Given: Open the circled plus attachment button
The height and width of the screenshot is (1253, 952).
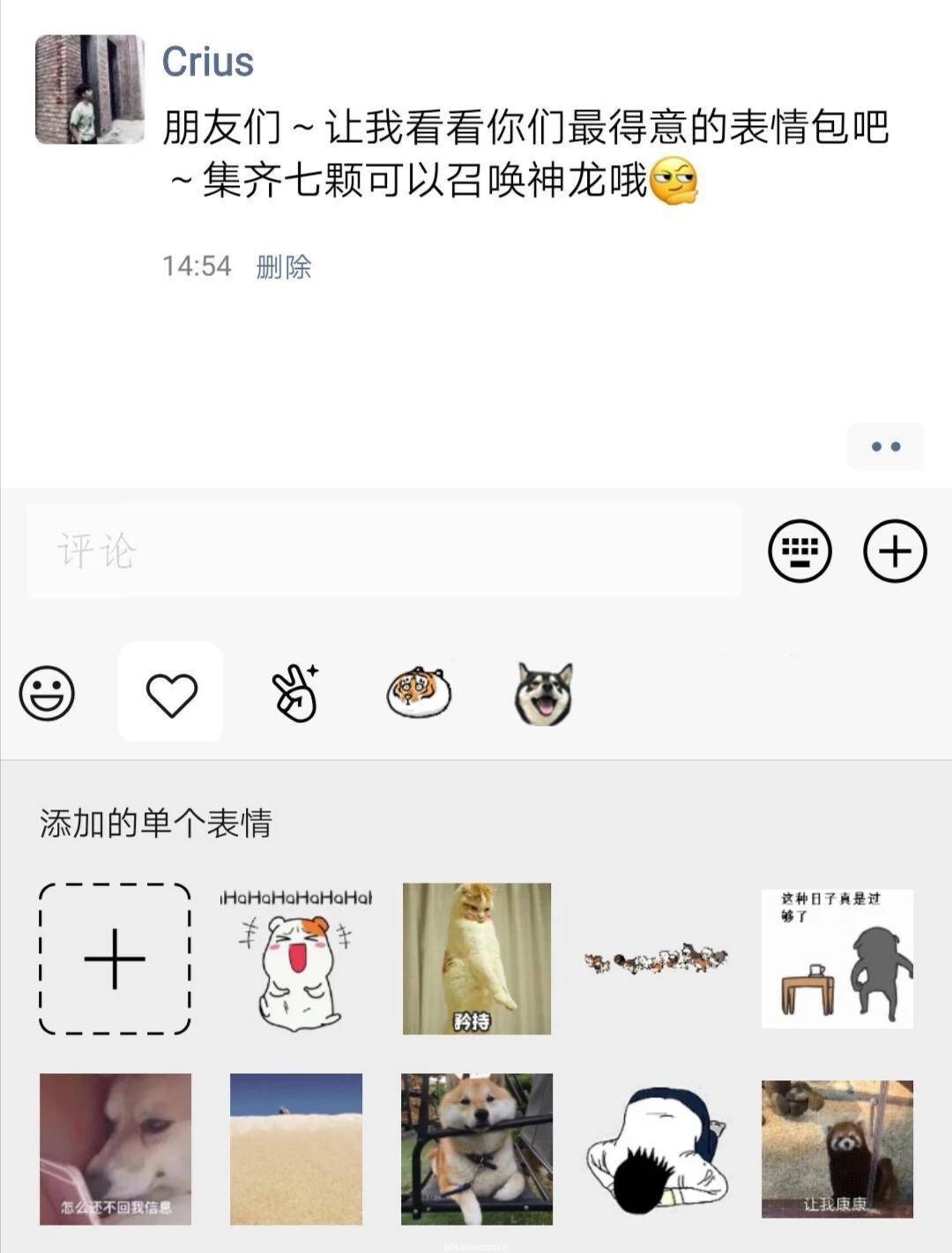Looking at the screenshot, I should (895, 551).
